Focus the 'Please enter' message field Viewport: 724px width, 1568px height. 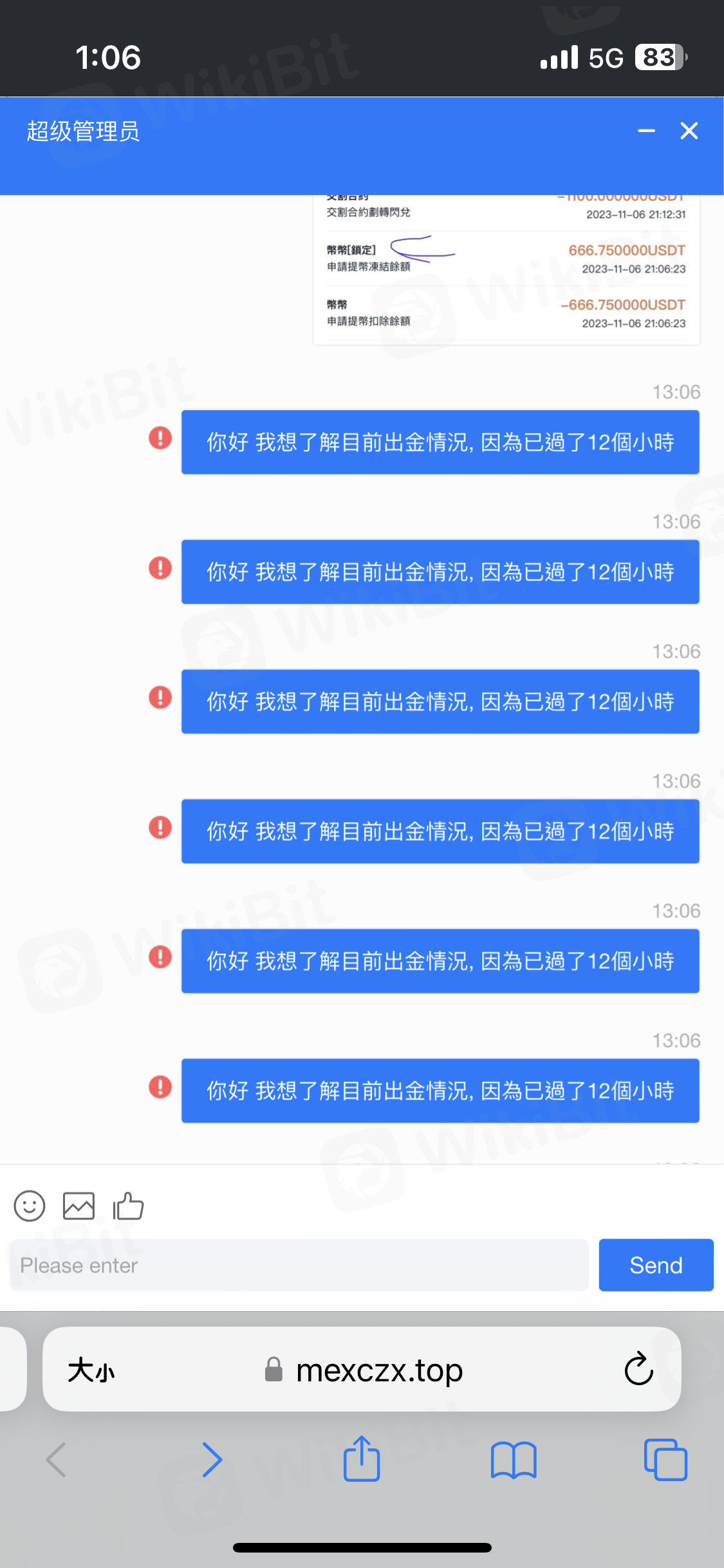tap(299, 1265)
